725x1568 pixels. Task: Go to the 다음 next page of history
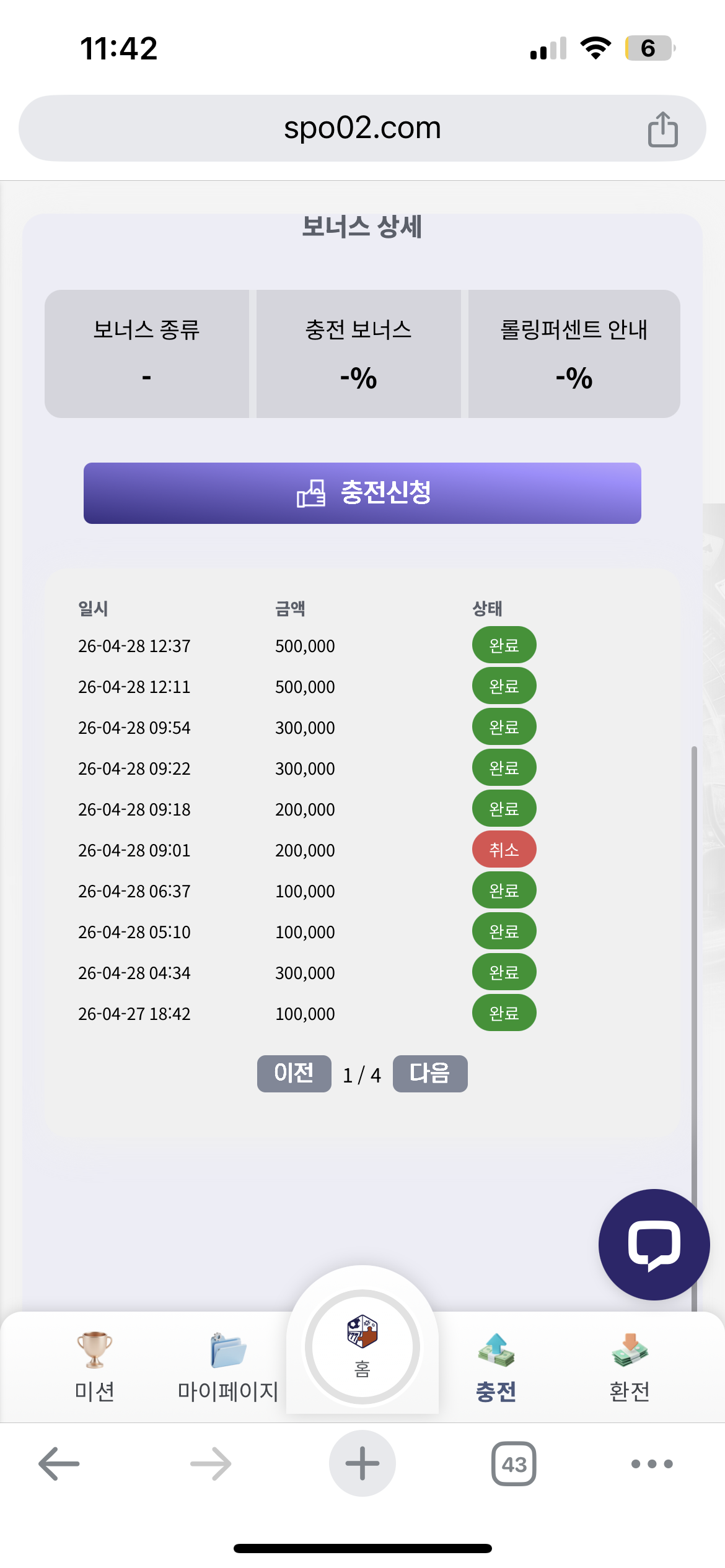point(429,1073)
